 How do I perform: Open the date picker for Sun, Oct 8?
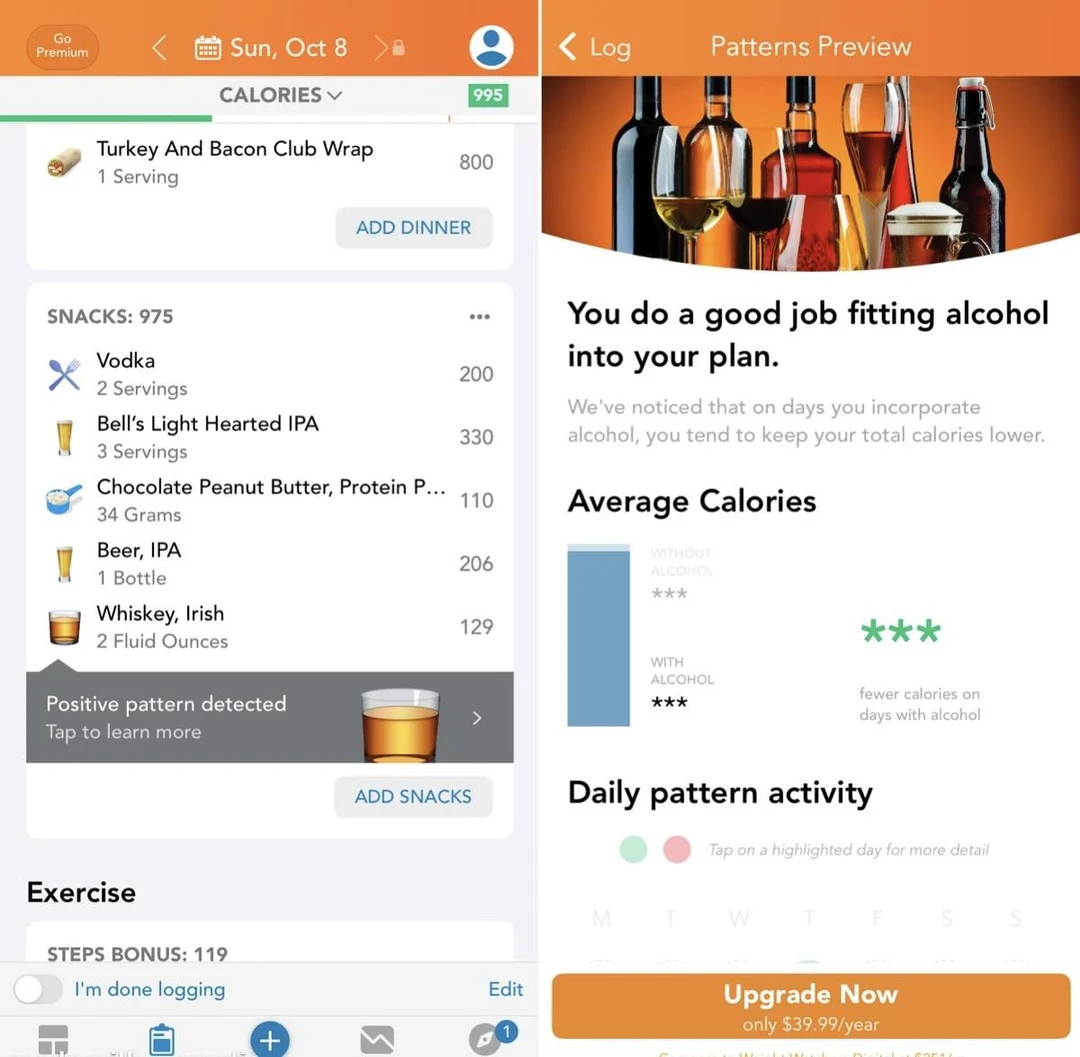(271, 47)
